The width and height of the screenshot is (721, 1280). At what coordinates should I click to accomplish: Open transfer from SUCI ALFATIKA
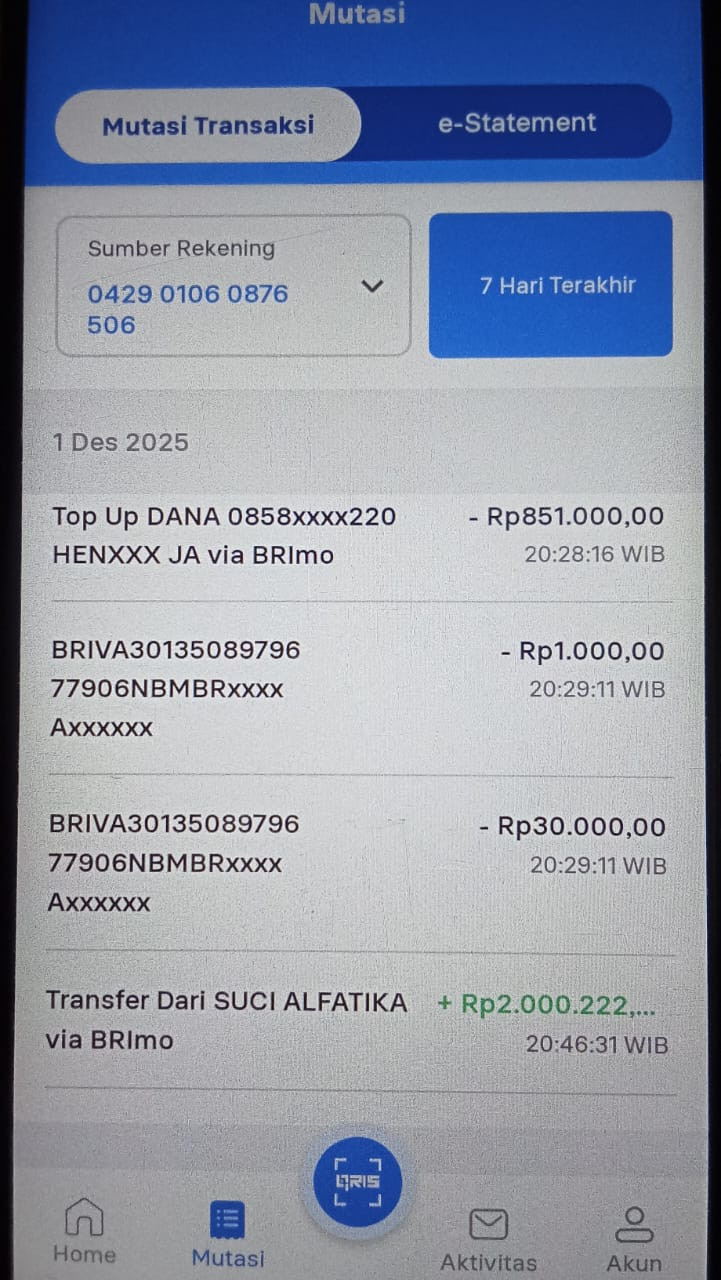[358, 1021]
